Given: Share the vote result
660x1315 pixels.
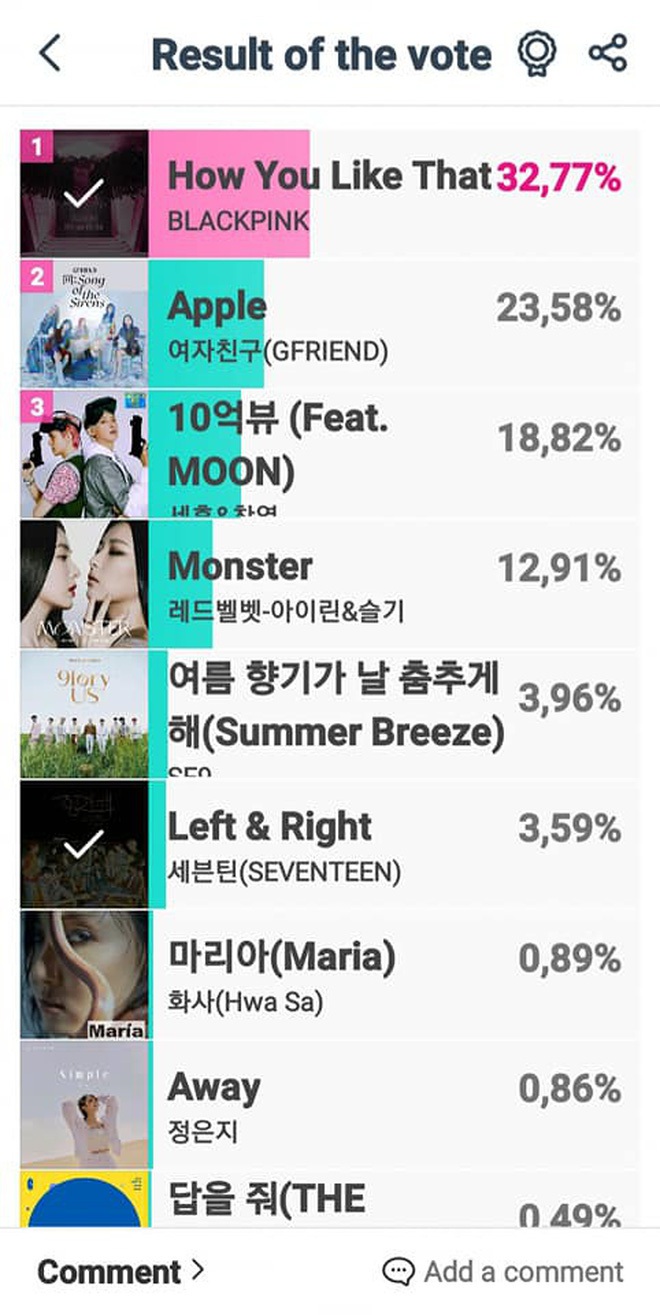Looking at the screenshot, I should (x=607, y=53).
